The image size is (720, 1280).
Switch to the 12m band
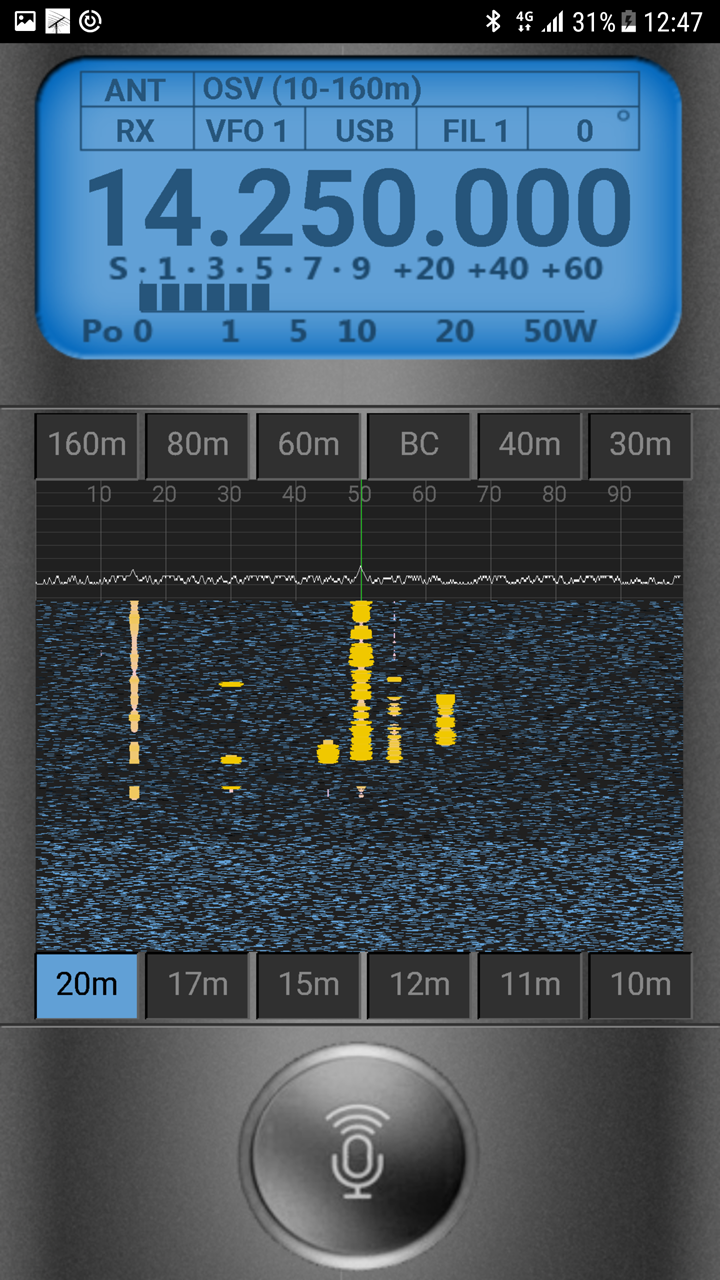pos(419,985)
